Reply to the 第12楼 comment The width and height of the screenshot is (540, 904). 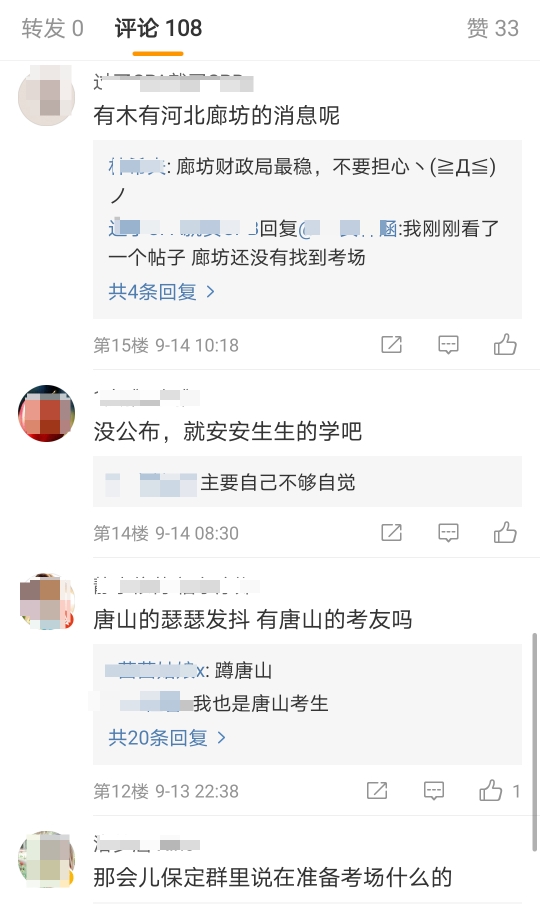433,790
